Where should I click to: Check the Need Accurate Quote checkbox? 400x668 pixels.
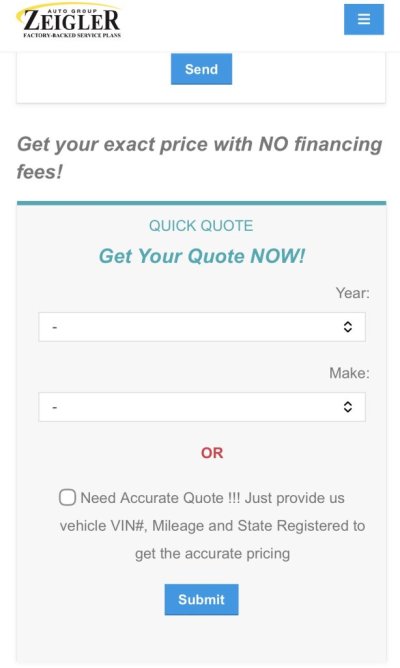click(x=67, y=497)
